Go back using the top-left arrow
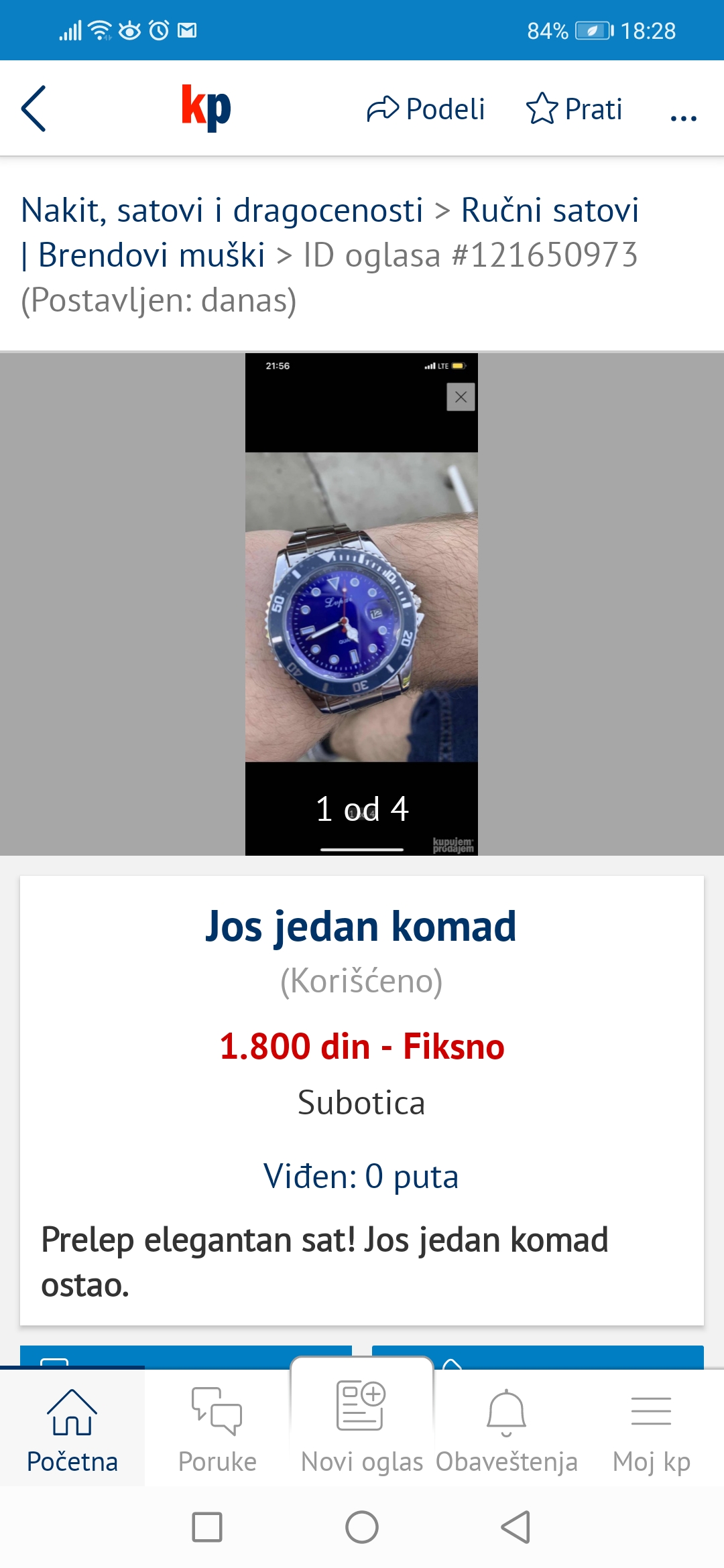 [x=34, y=109]
